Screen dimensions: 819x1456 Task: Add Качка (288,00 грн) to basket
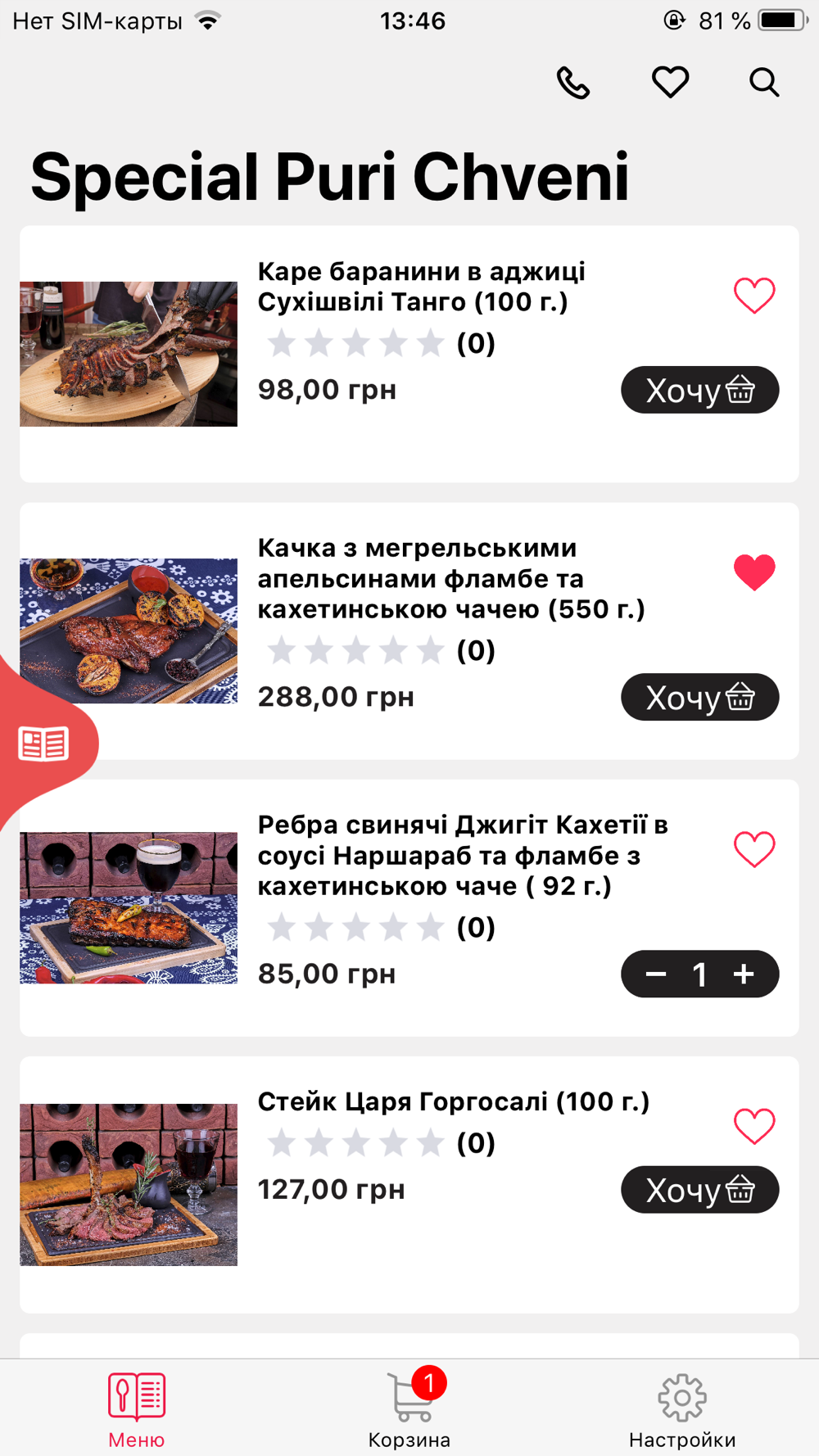coord(699,697)
